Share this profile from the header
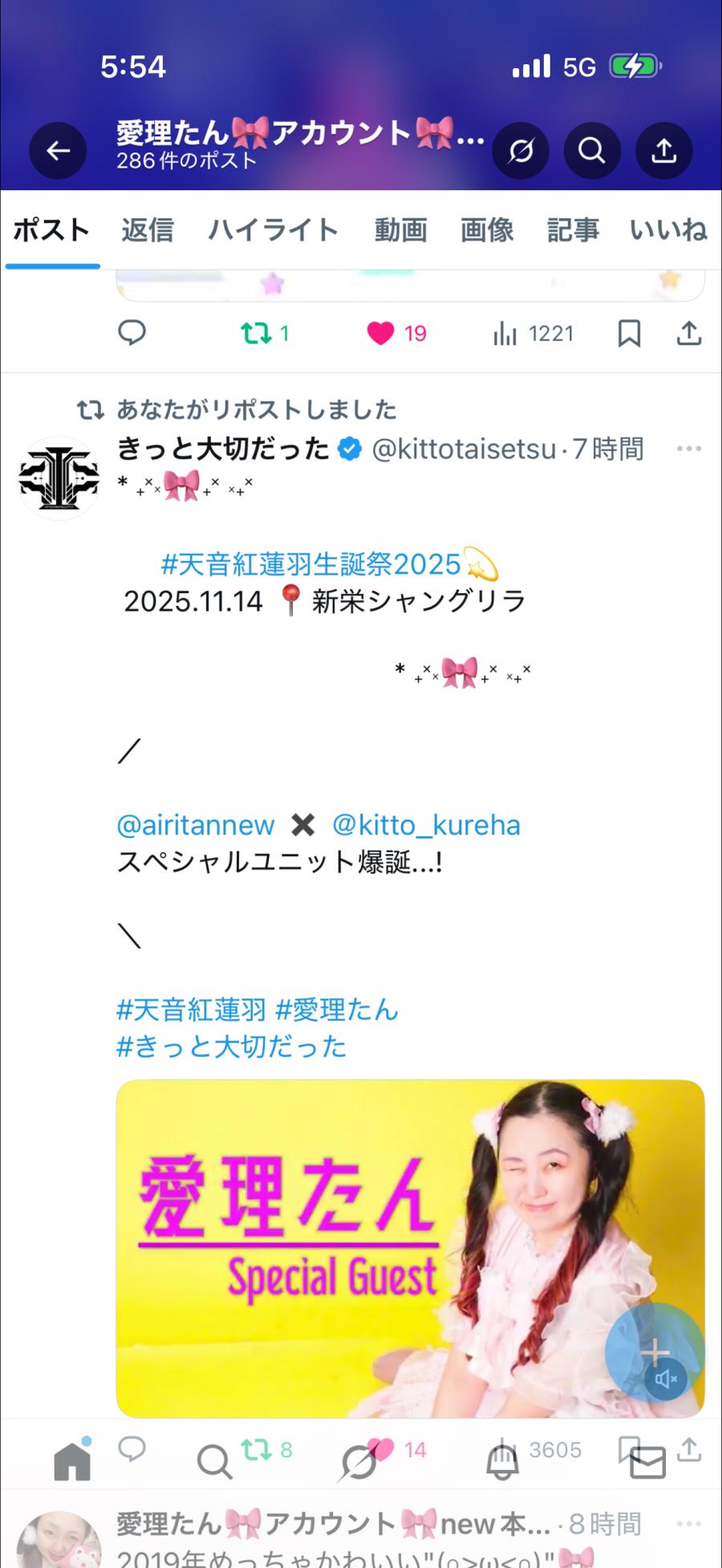The height and width of the screenshot is (1568, 722). (x=663, y=151)
